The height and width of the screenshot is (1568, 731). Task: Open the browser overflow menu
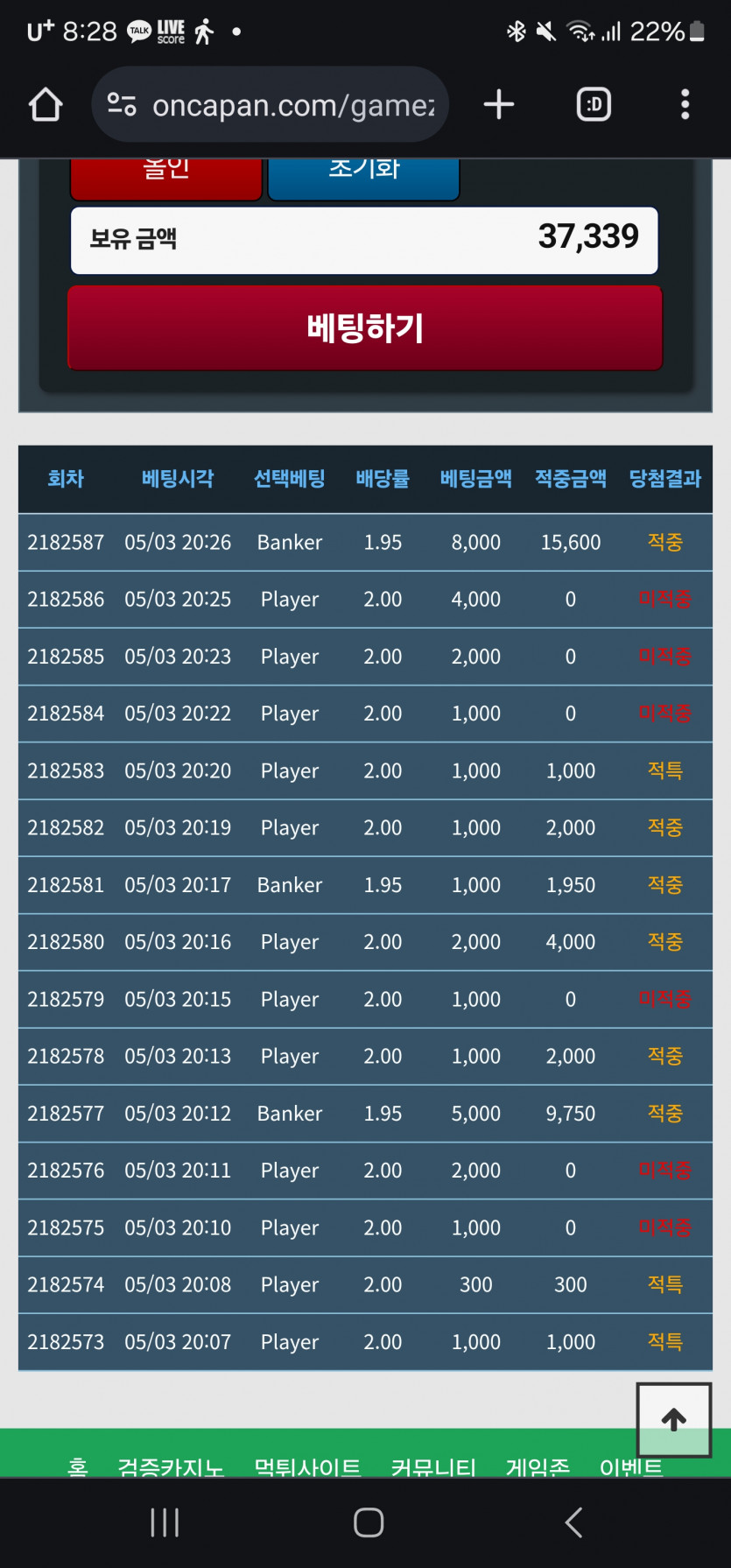[685, 105]
